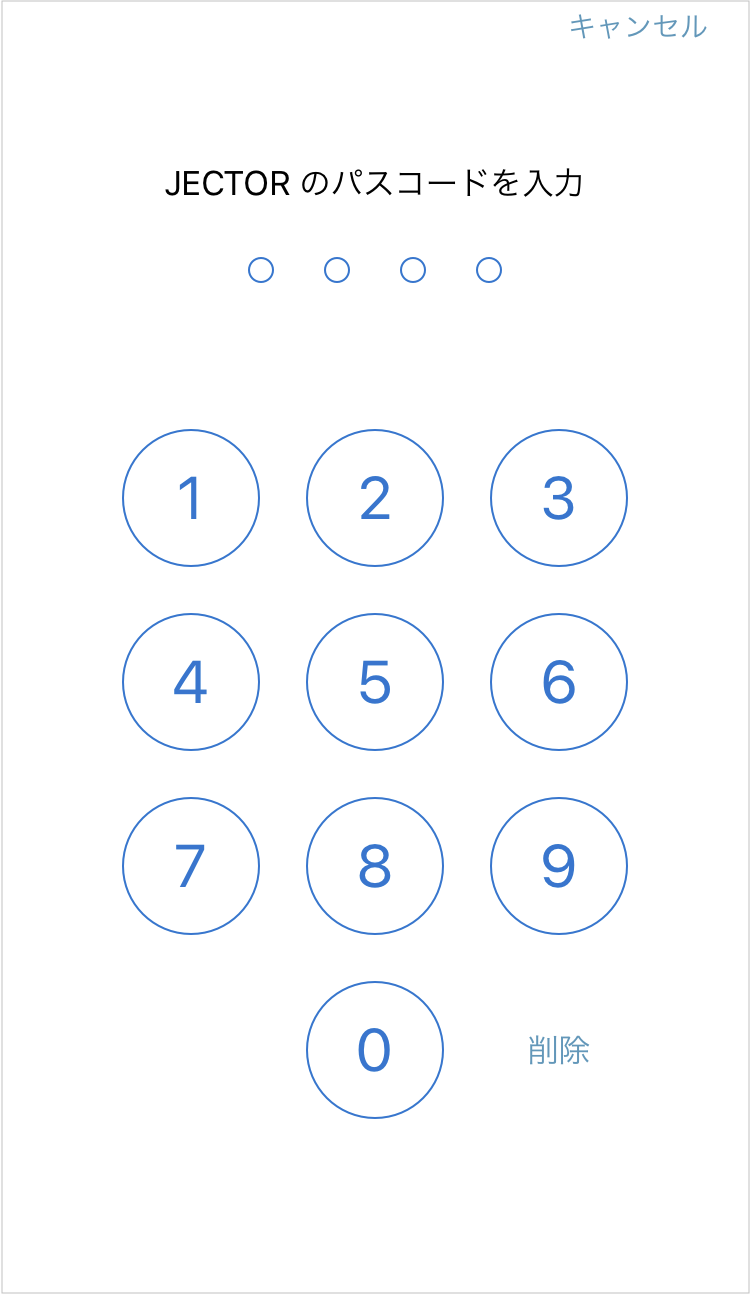Select the number 9 key

click(559, 866)
